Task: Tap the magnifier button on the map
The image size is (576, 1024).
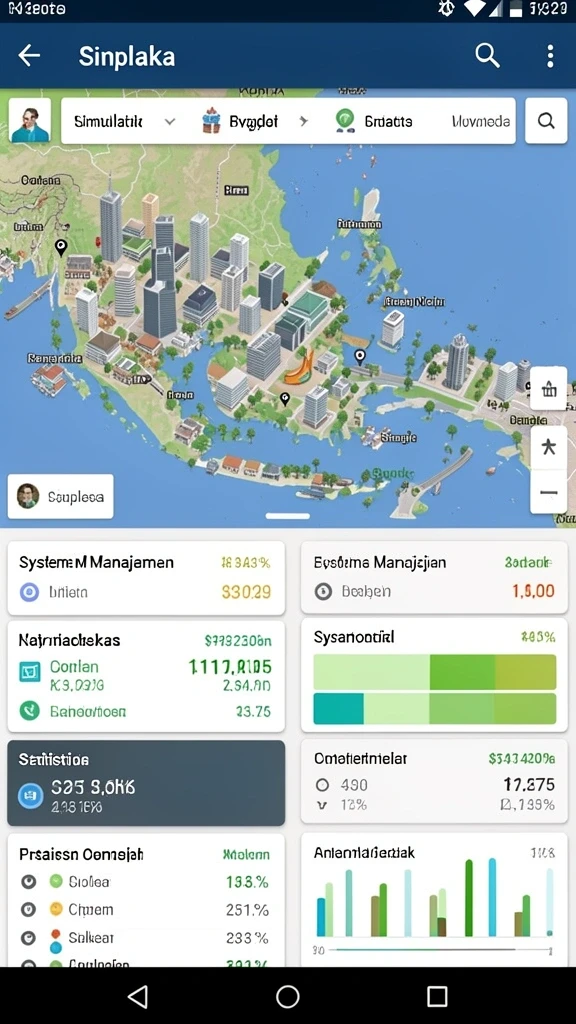Action: (546, 121)
